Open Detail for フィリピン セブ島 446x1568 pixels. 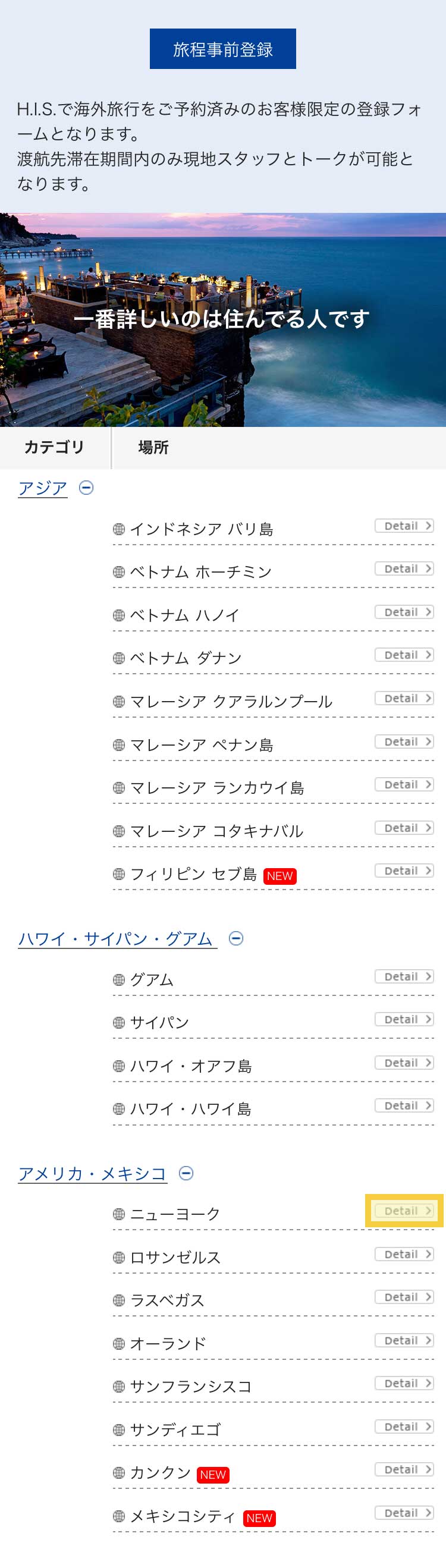coord(404,871)
